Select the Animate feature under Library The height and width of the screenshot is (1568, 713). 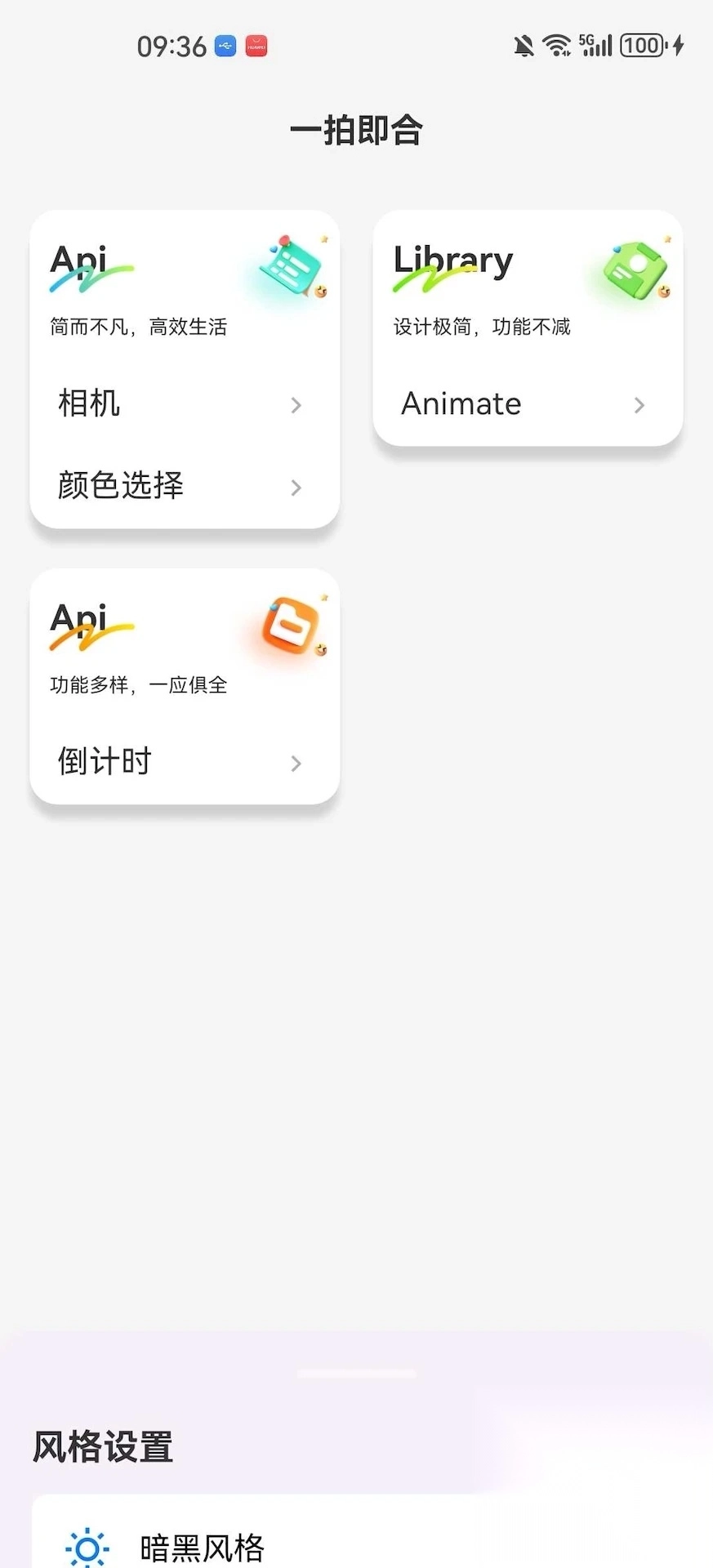coord(461,403)
